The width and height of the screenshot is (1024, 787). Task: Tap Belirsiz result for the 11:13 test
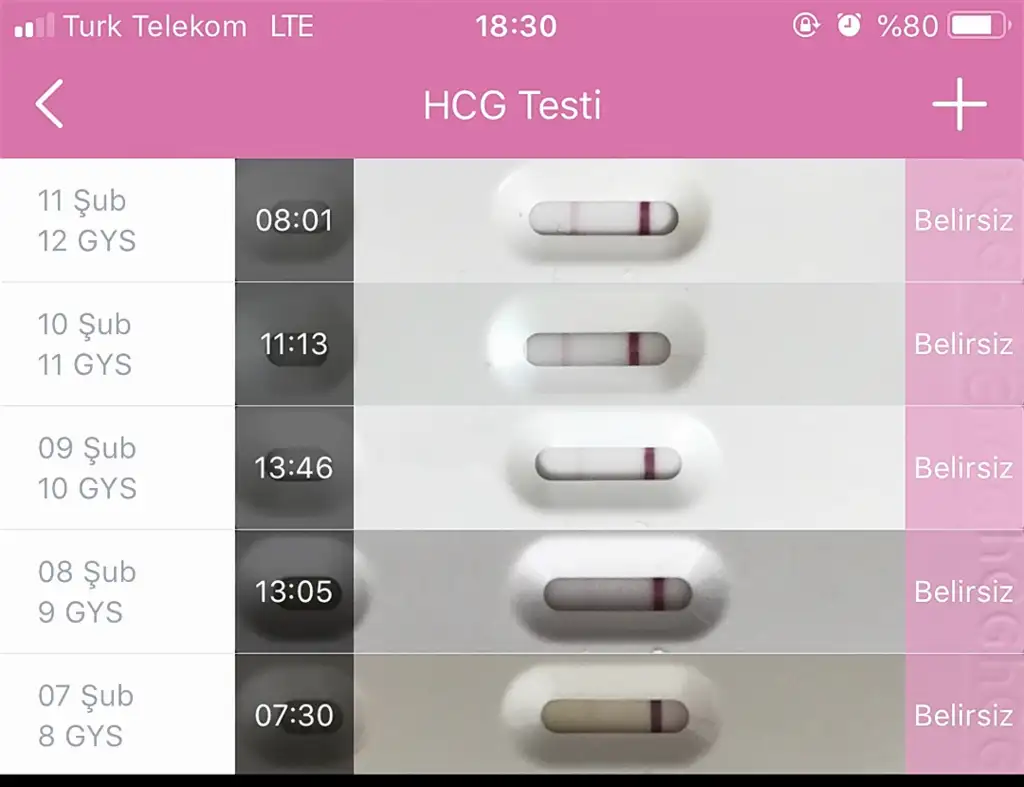[x=963, y=344]
